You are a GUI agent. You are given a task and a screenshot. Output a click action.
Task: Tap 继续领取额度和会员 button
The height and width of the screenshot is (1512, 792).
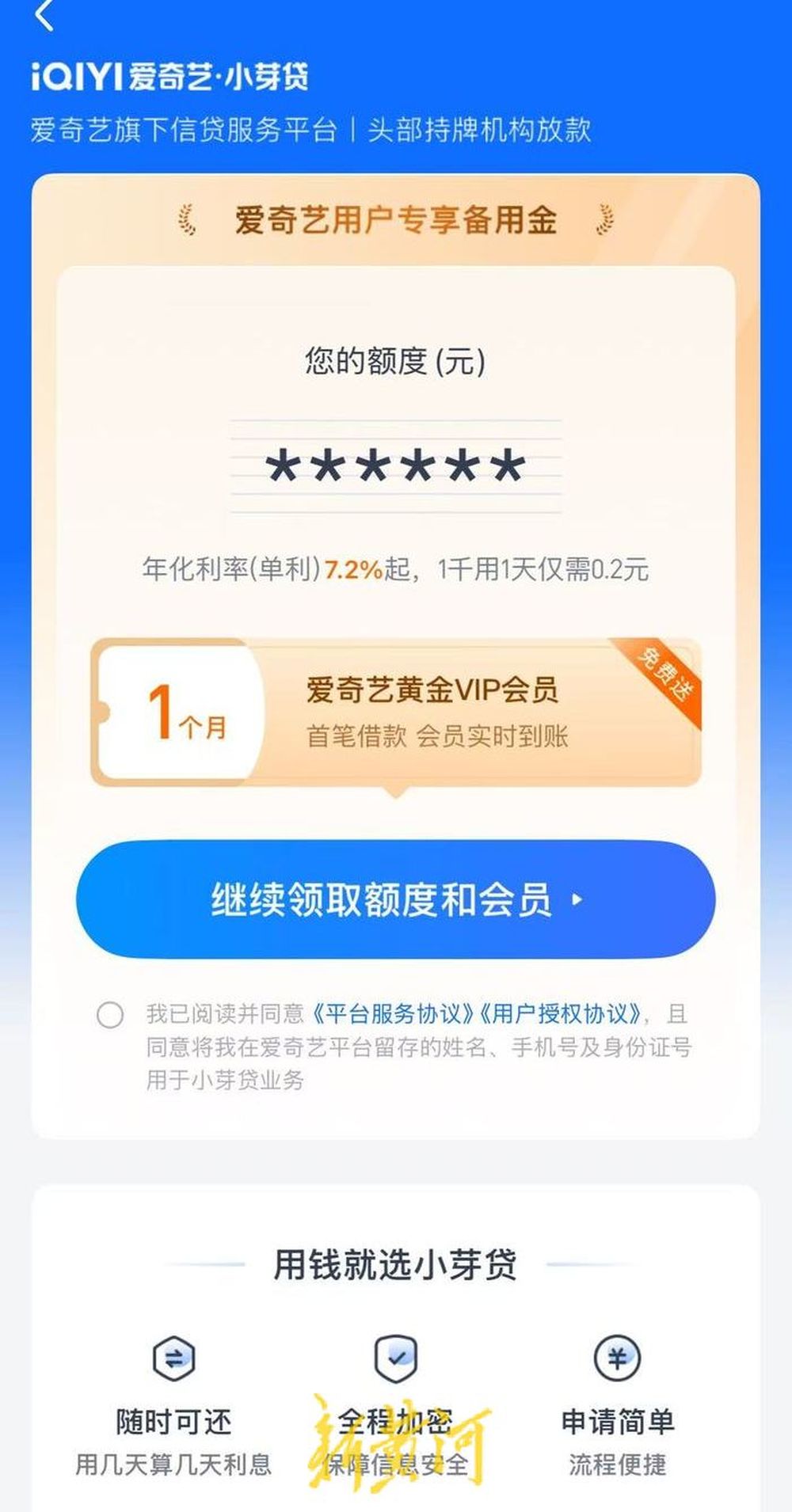click(x=396, y=899)
